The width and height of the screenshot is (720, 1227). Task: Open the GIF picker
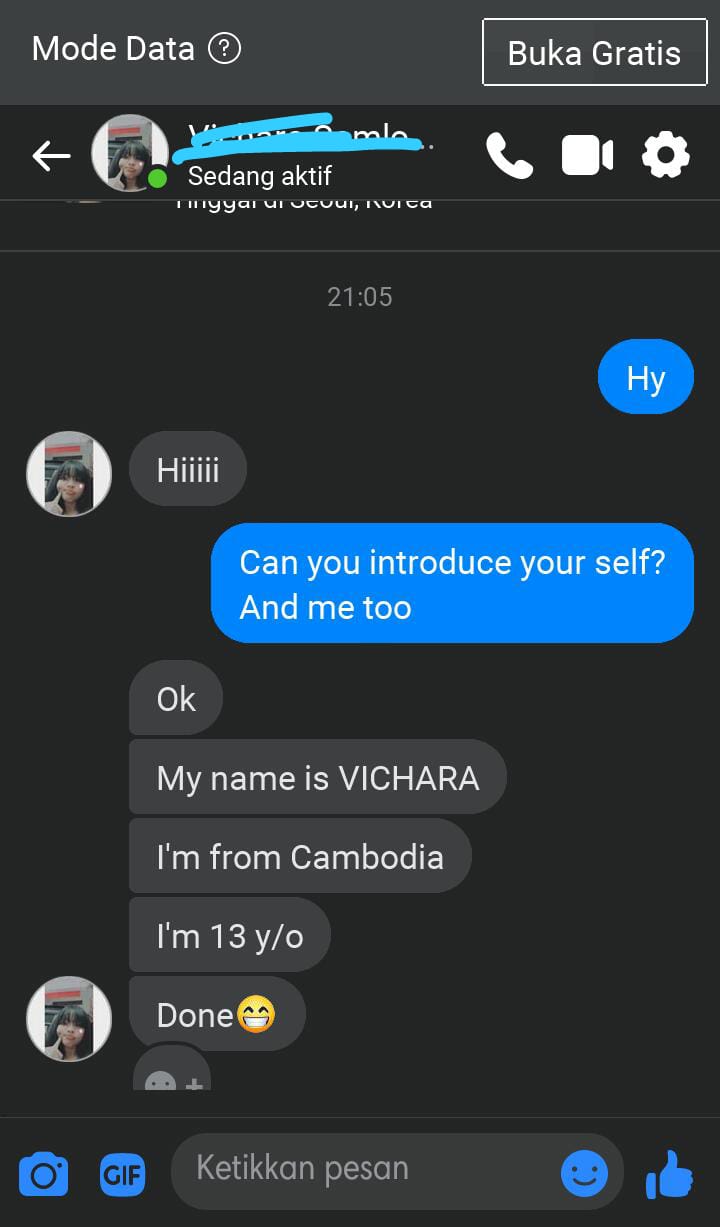point(122,1174)
